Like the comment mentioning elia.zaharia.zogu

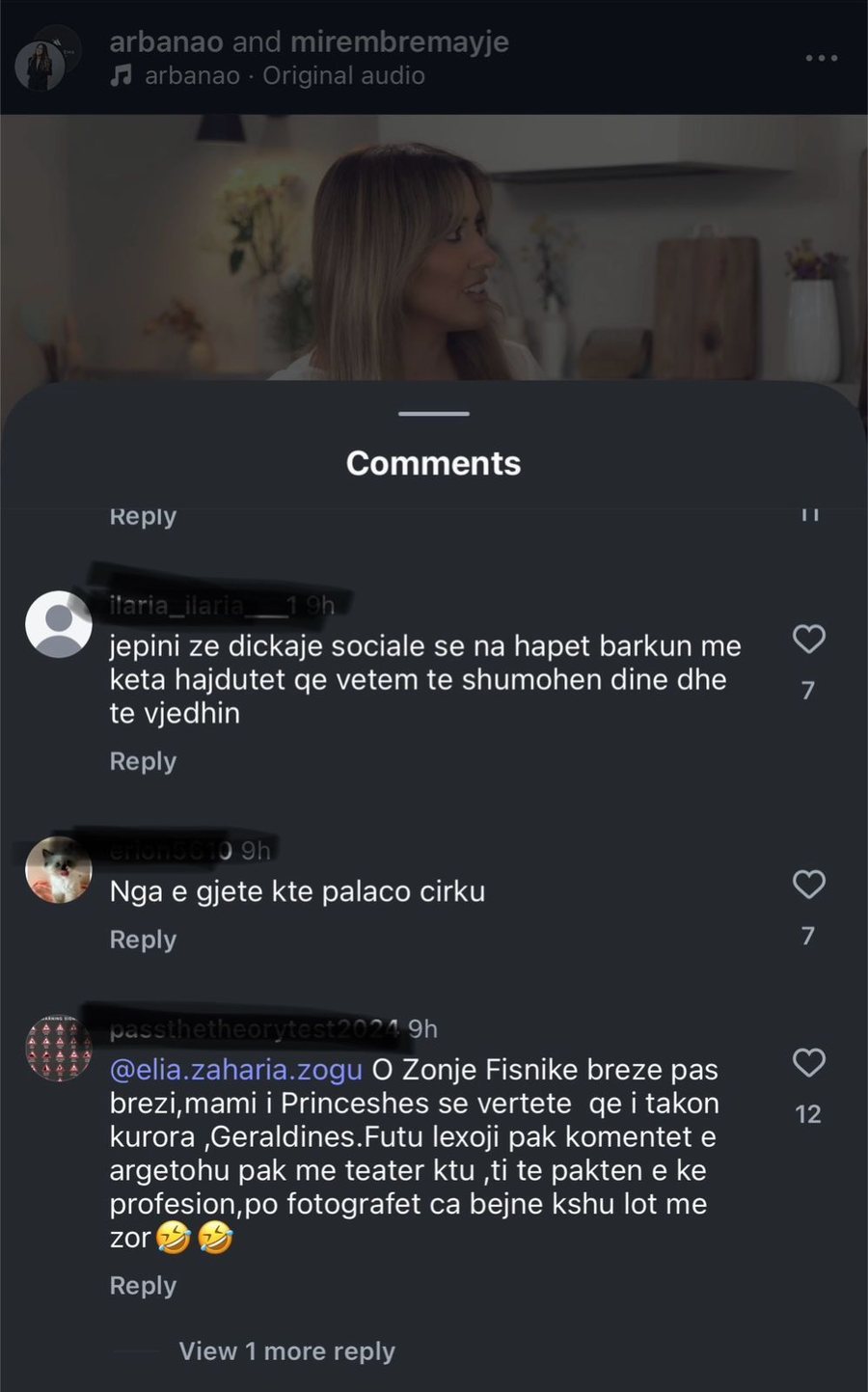(x=808, y=1063)
